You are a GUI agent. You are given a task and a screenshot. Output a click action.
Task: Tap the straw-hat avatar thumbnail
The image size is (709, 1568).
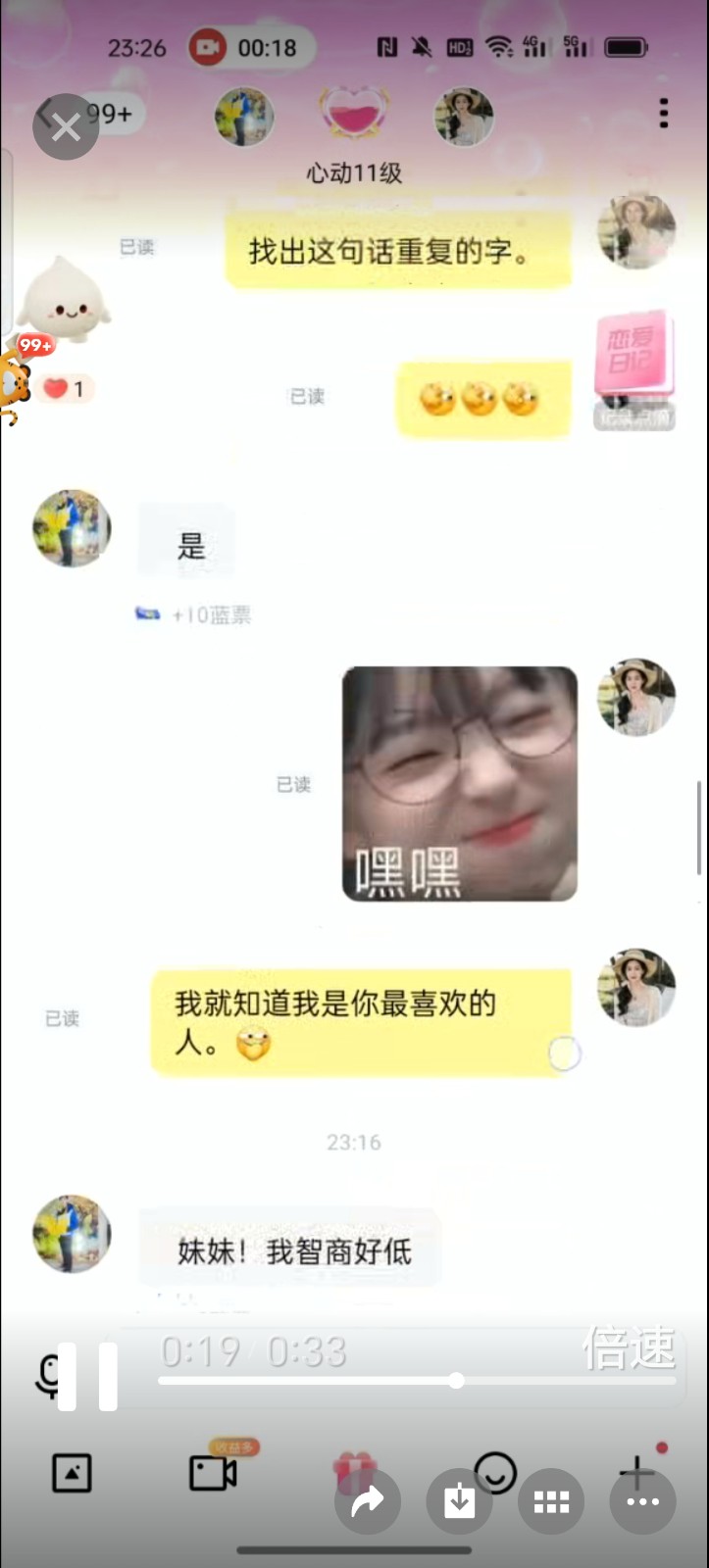463,116
